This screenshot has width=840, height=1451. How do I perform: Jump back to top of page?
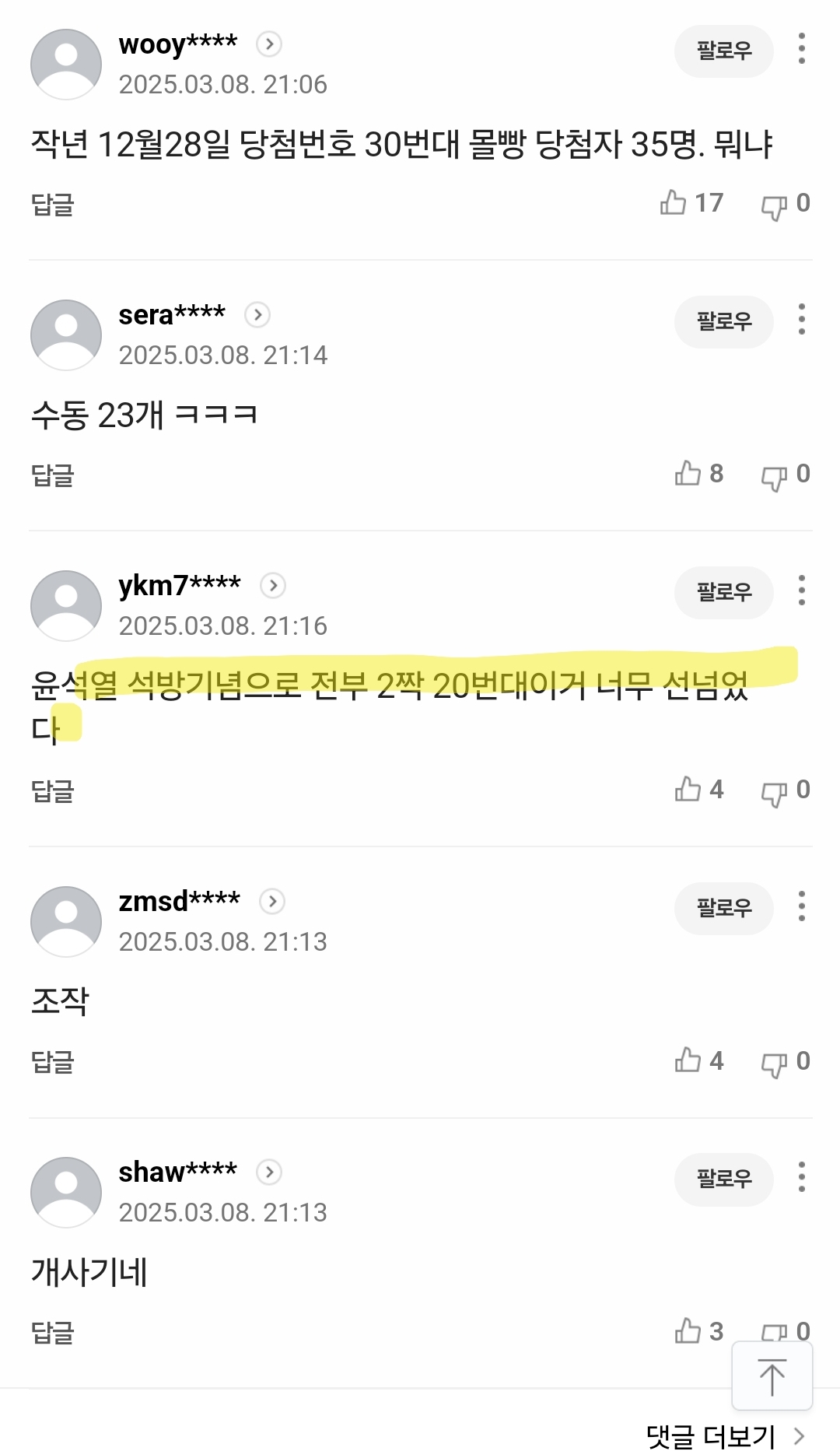tap(772, 1376)
